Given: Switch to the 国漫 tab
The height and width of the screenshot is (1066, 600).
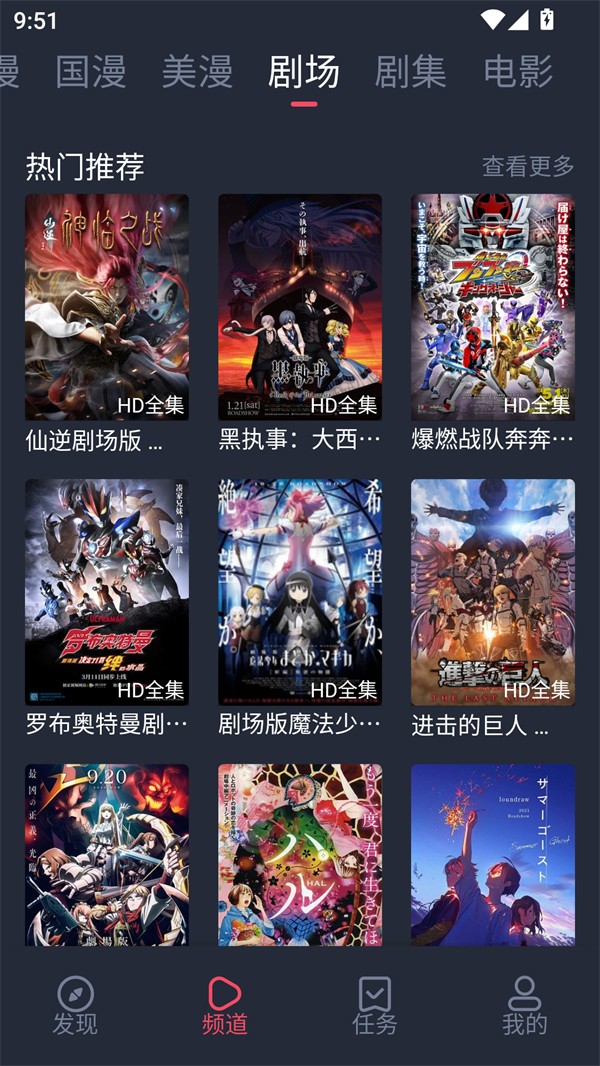Looking at the screenshot, I should (91, 72).
